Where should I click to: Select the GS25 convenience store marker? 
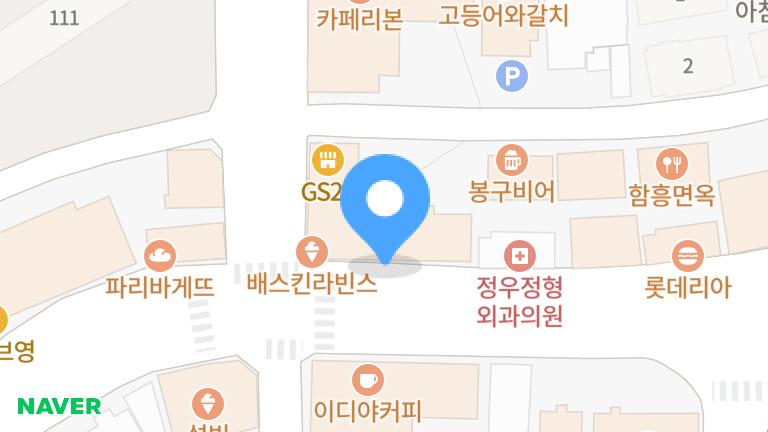click(326, 160)
